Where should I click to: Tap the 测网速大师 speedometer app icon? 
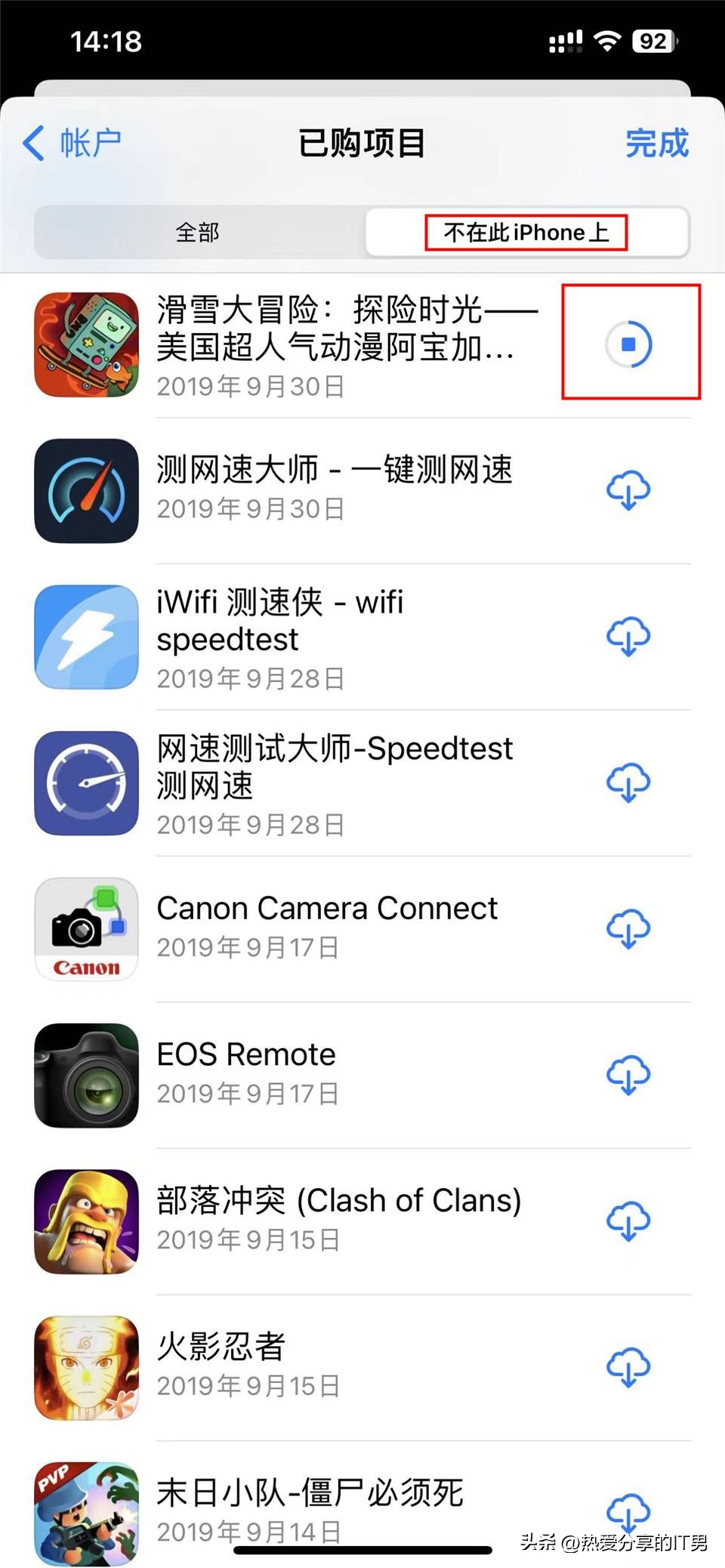click(x=86, y=489)
